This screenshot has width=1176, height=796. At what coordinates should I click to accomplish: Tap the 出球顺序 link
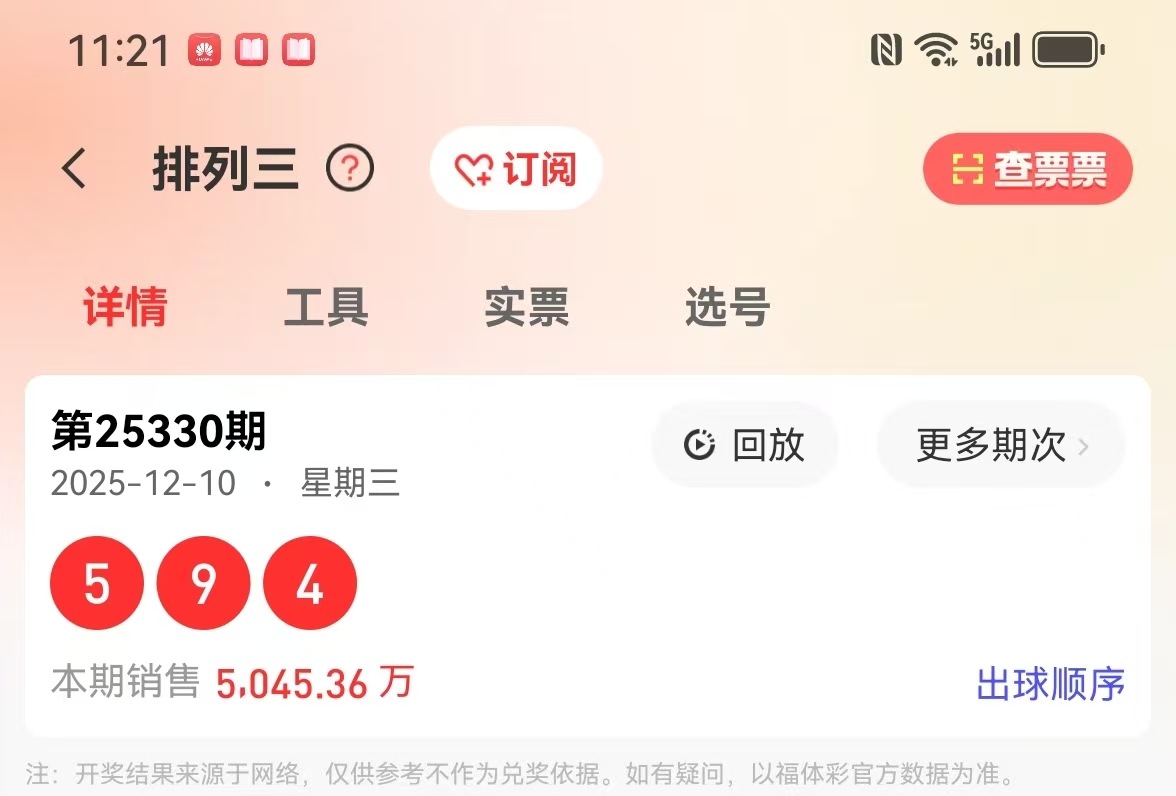(x=1050, y=685)
